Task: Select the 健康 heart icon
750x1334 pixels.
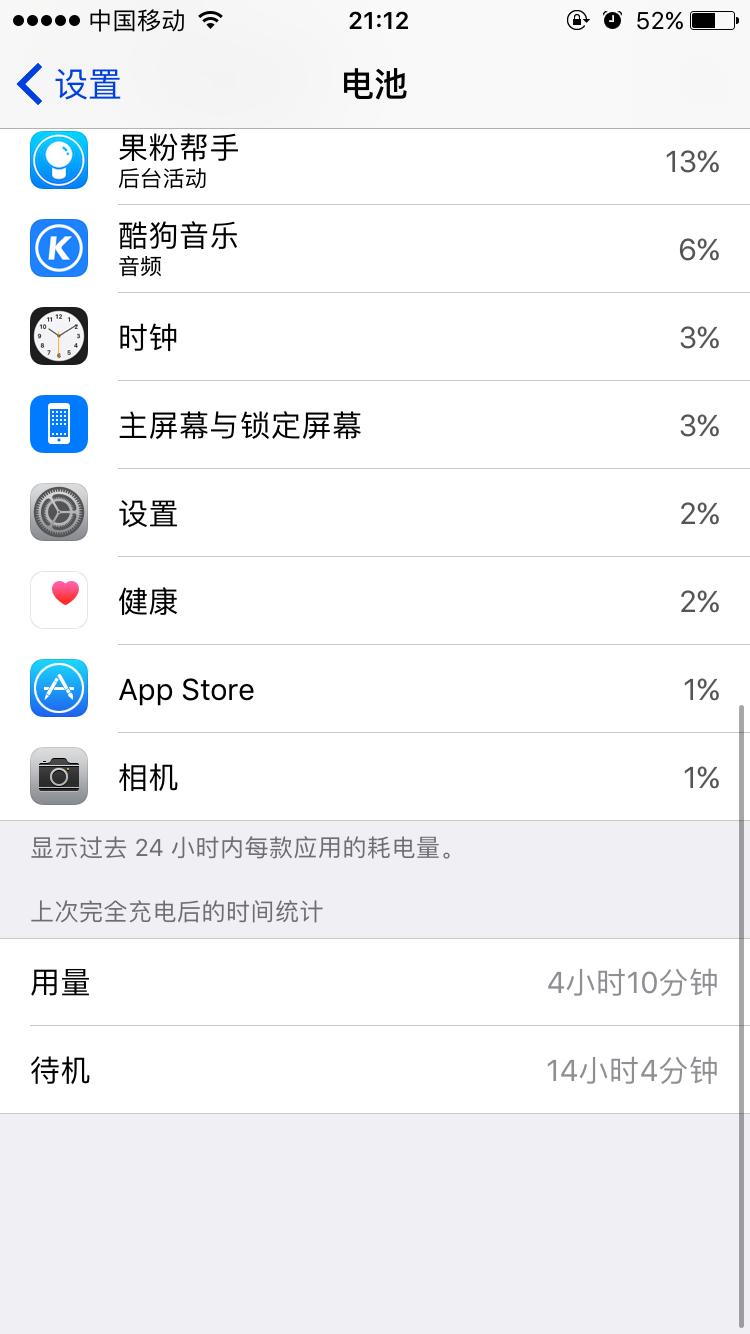Action: 58,600
